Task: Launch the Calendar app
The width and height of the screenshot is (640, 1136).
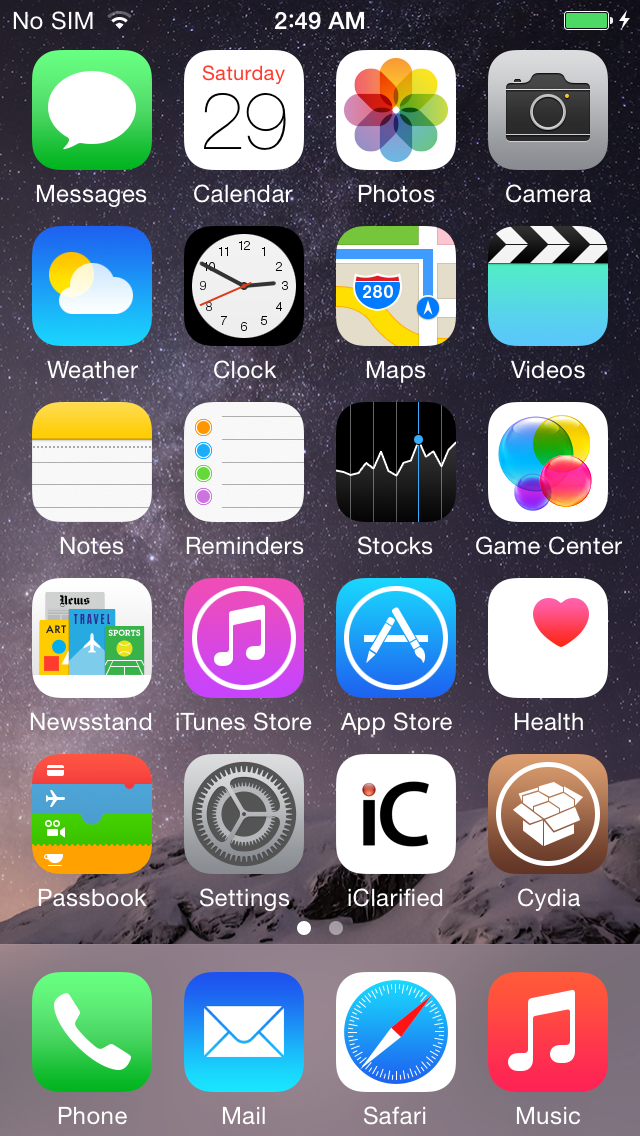Action: (244, 110)
